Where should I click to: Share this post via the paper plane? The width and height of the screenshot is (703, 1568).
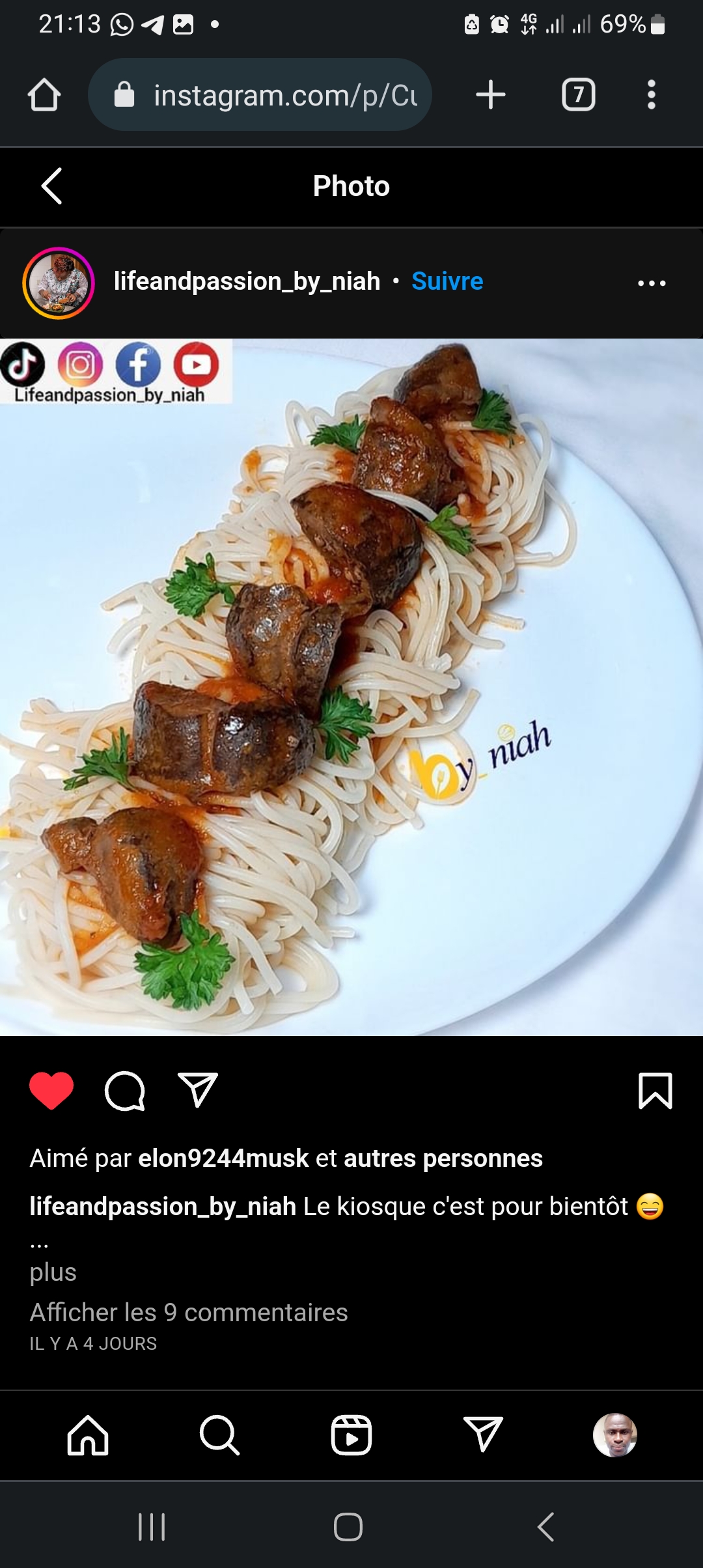(197, 1090)
